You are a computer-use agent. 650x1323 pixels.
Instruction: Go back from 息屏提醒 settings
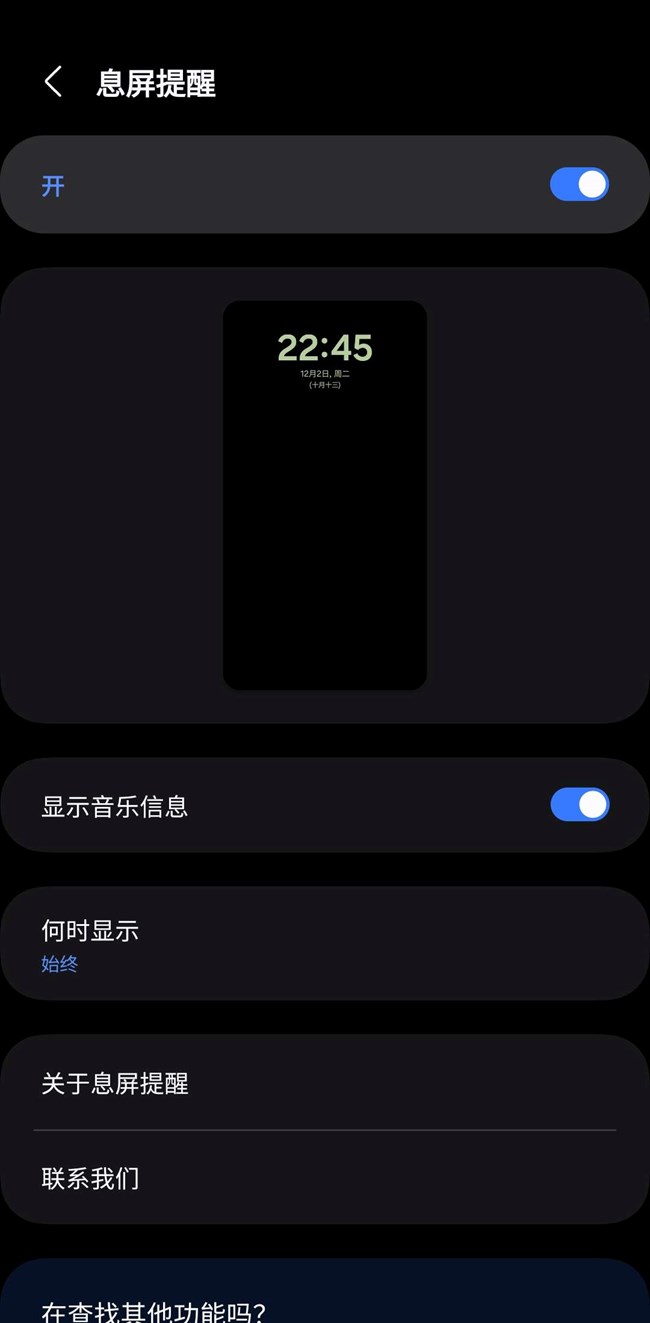[x=54, y=82]
